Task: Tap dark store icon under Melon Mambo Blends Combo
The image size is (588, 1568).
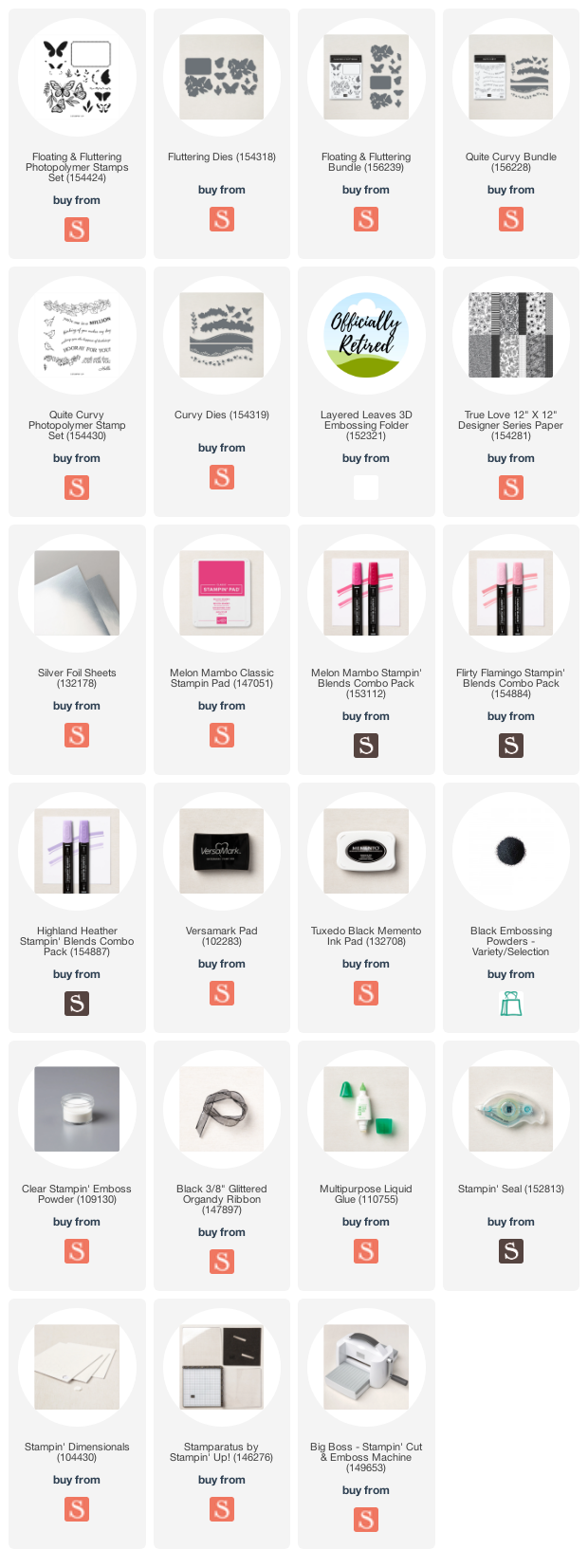Action: tap(366, 746)
